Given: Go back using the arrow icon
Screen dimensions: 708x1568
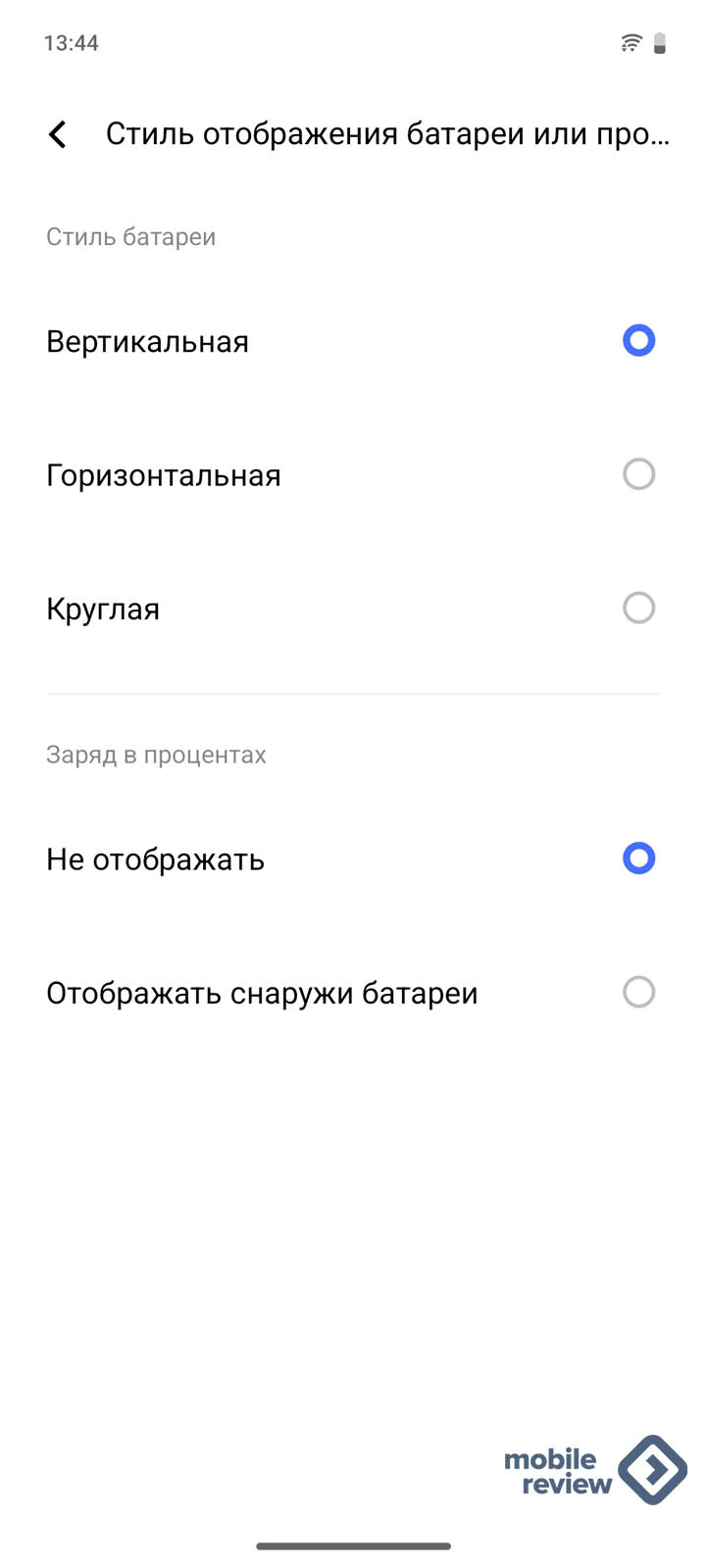Looking at the screenshot, I should (x=58, y=134).
